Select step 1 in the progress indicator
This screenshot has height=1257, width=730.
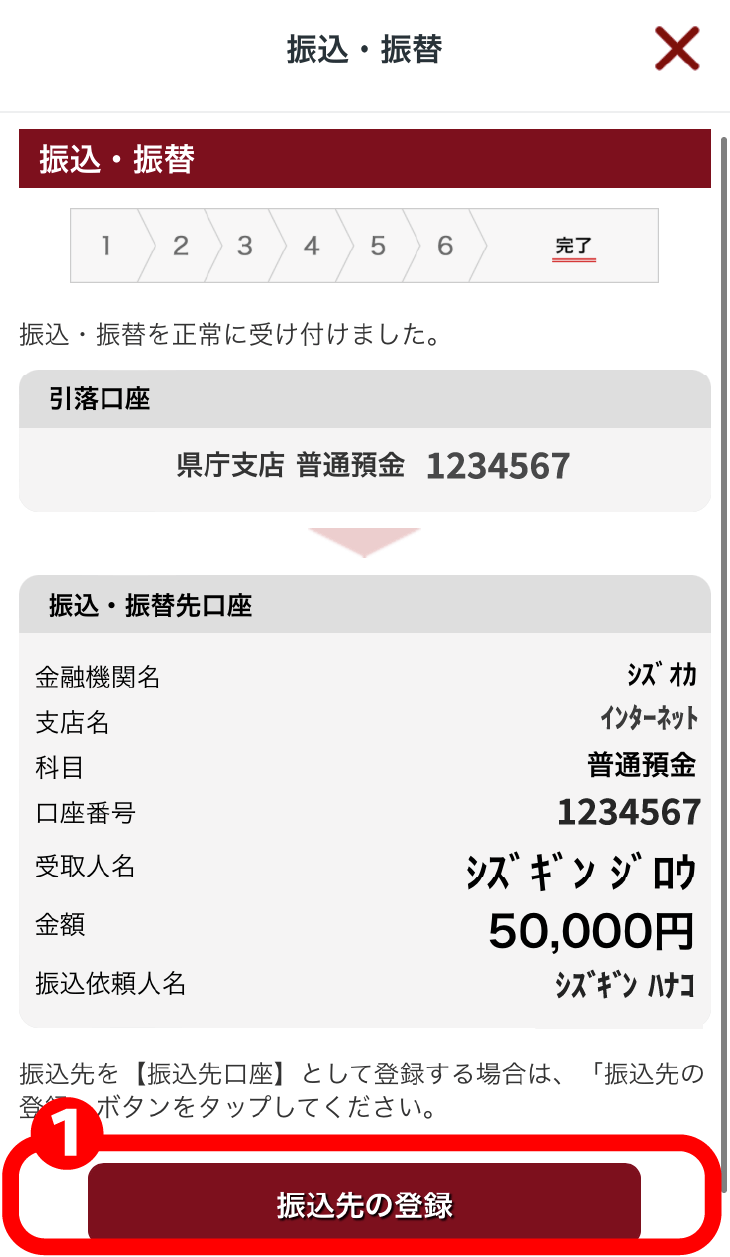coord(107,245)
